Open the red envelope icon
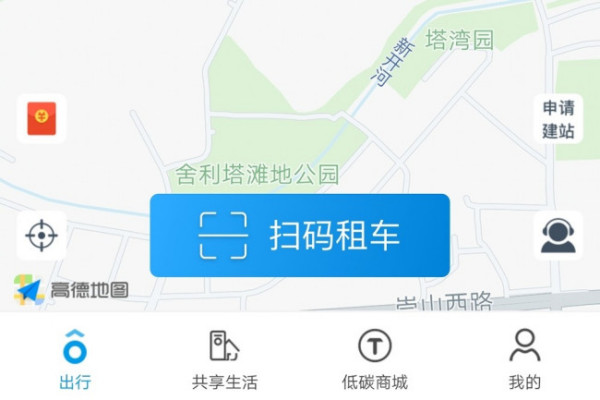The image size is (600, 400). [x=42, y=119]
